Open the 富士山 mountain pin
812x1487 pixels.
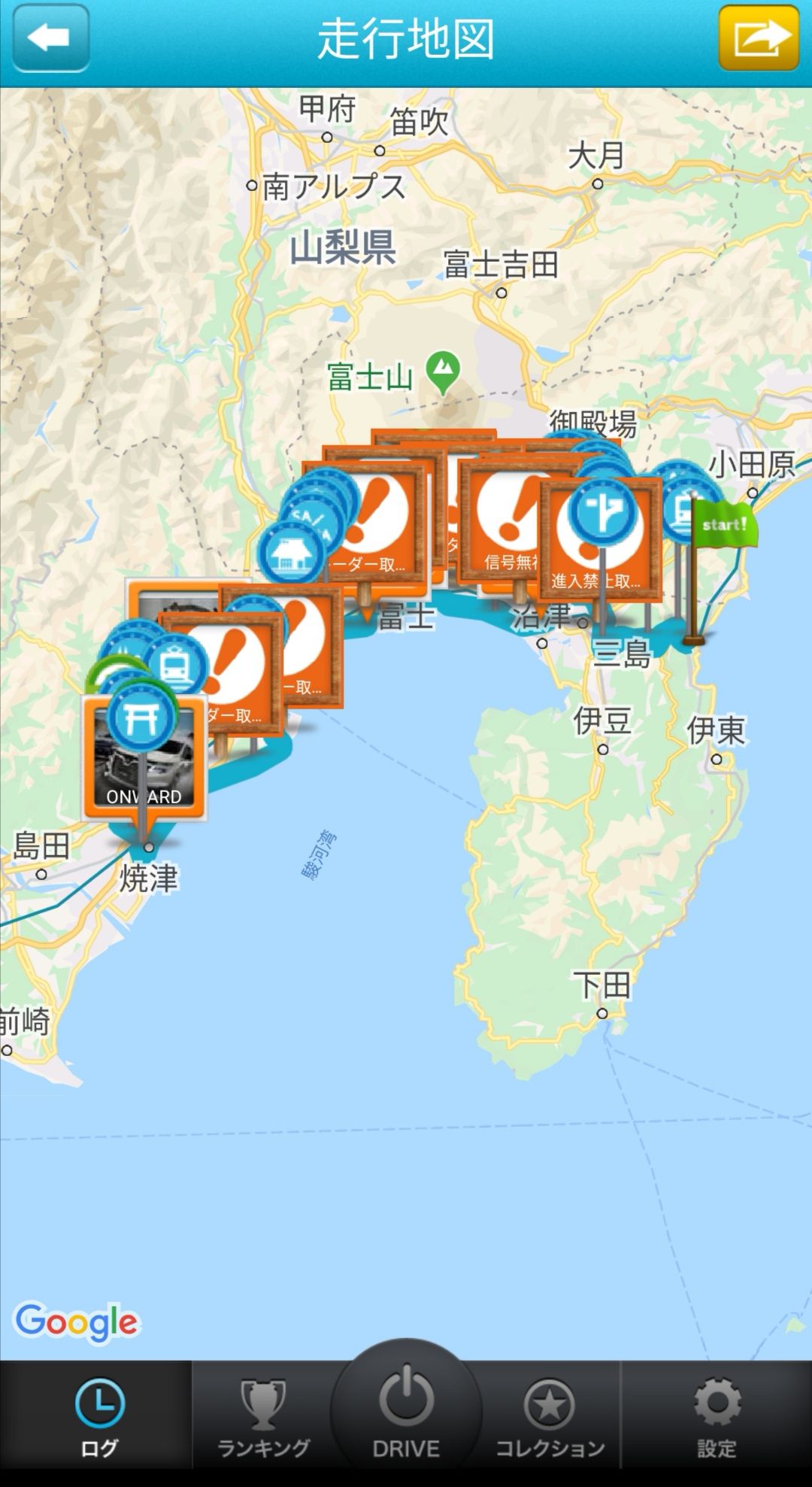[x=444, y=370]
